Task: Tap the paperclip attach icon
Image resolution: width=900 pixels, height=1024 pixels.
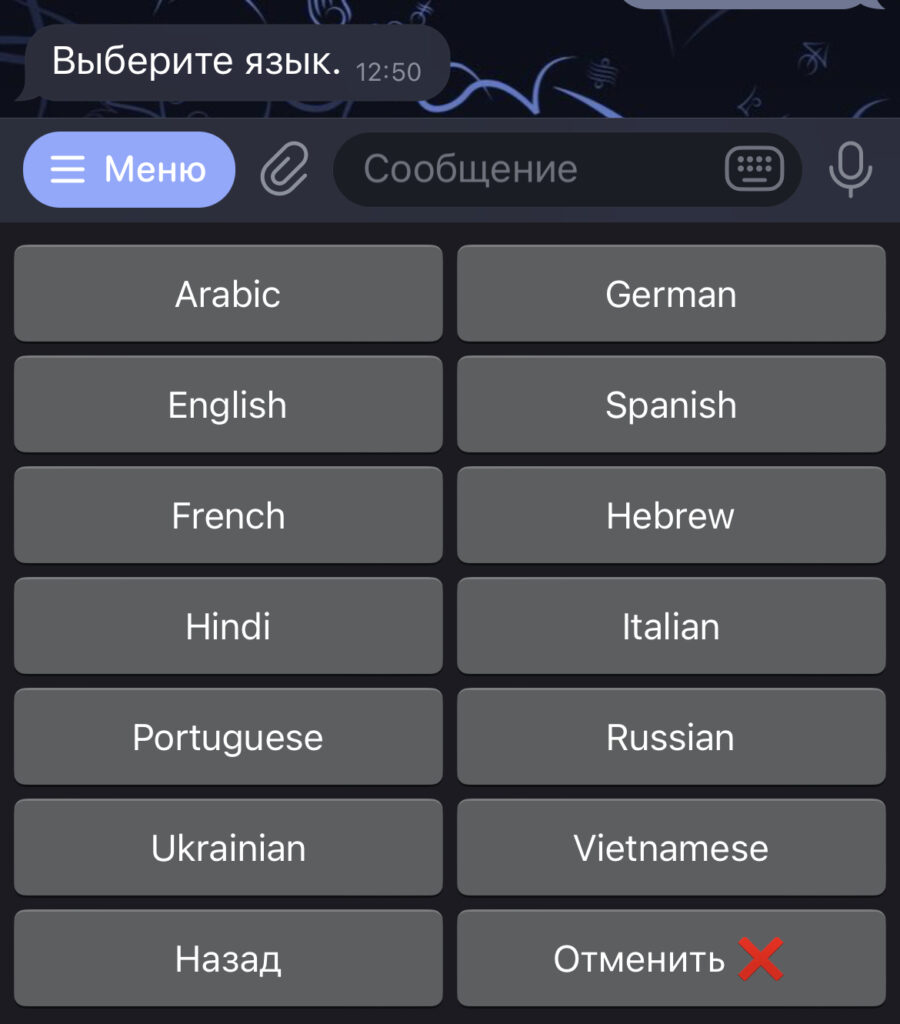Action: click(x=284, y=170)
